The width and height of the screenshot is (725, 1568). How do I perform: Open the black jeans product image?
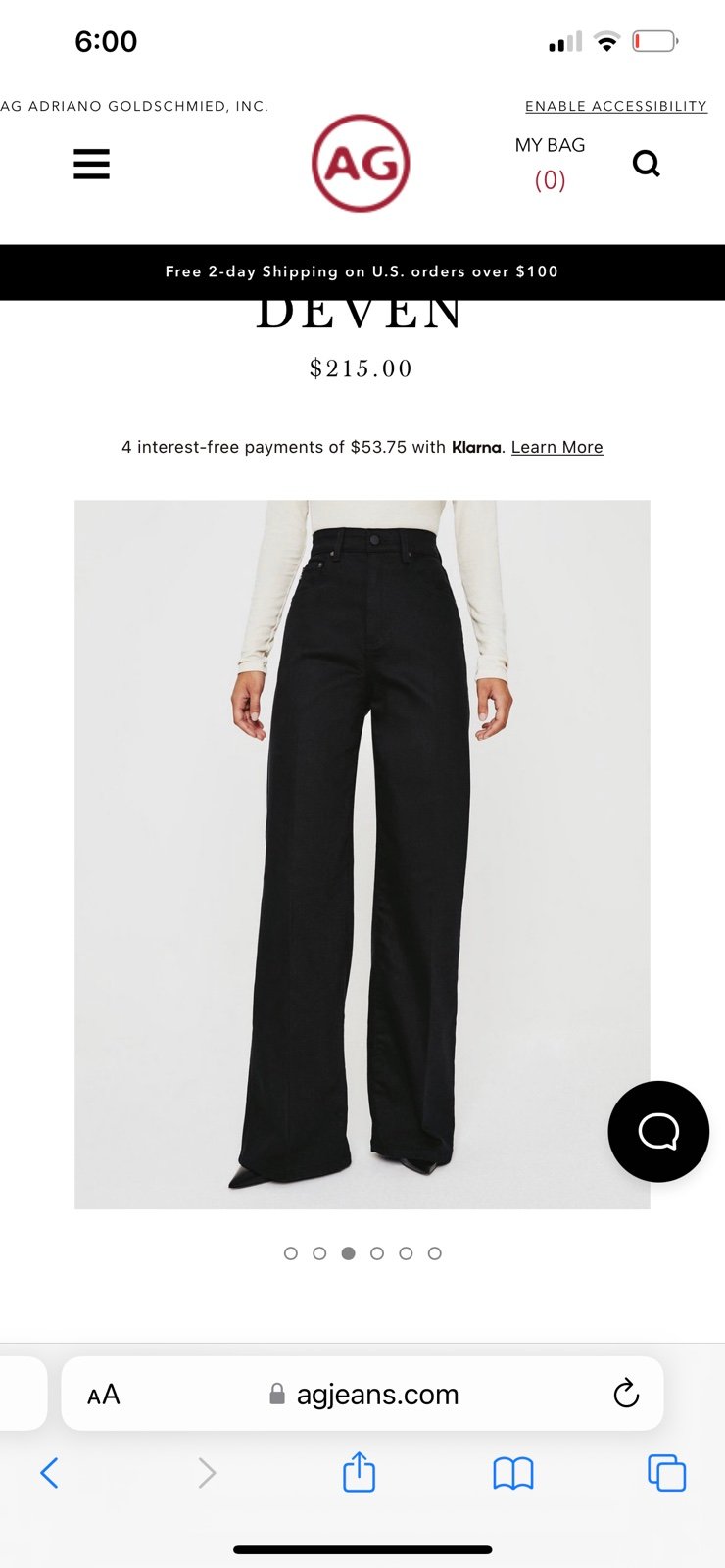coord(362,853)
